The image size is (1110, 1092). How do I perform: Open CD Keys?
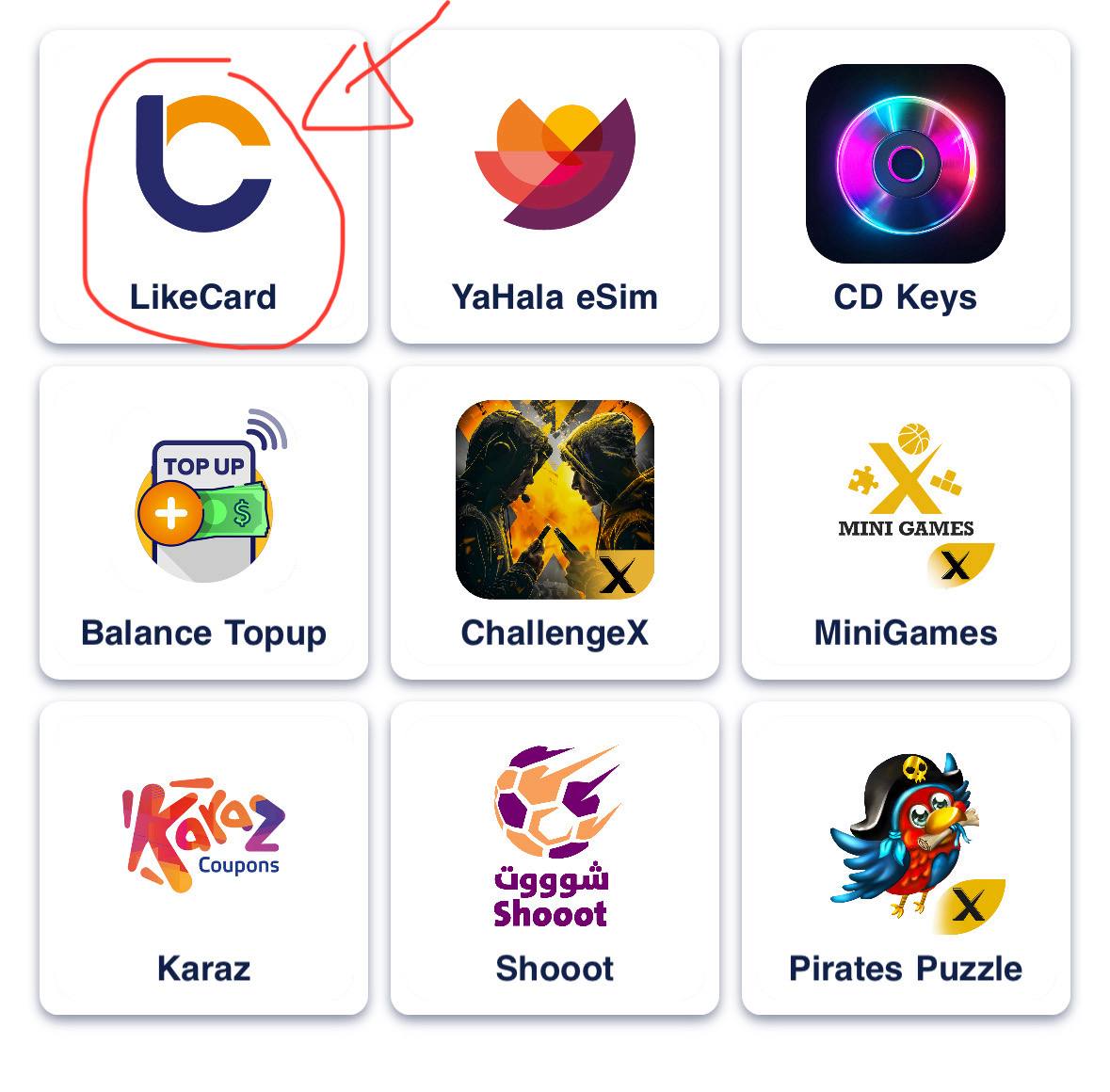click(906, 188)
